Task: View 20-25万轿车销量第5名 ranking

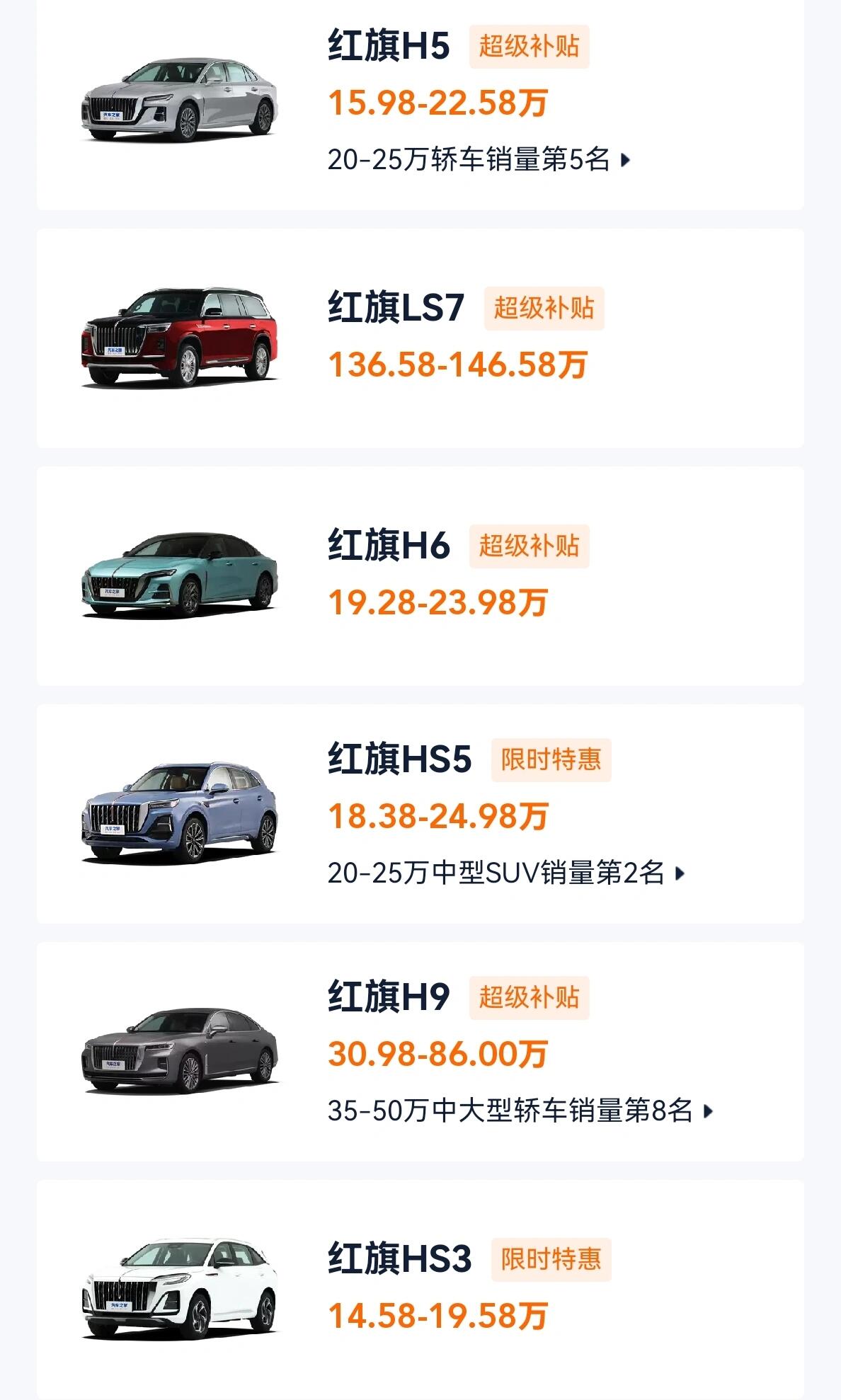Action: point(478,160)
